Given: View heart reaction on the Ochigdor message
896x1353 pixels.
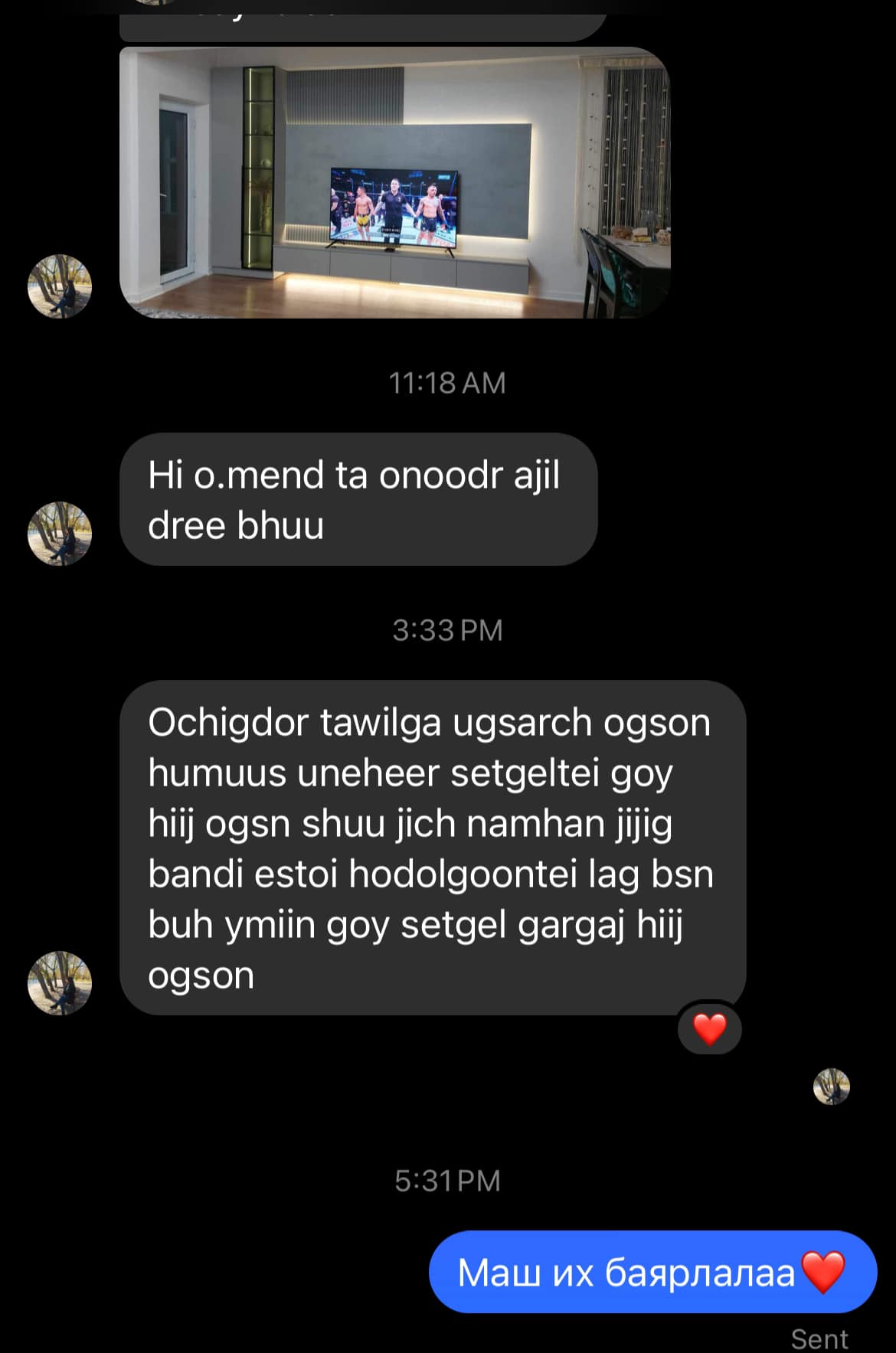Looking at the screenshot, I should pos(709,1028).
